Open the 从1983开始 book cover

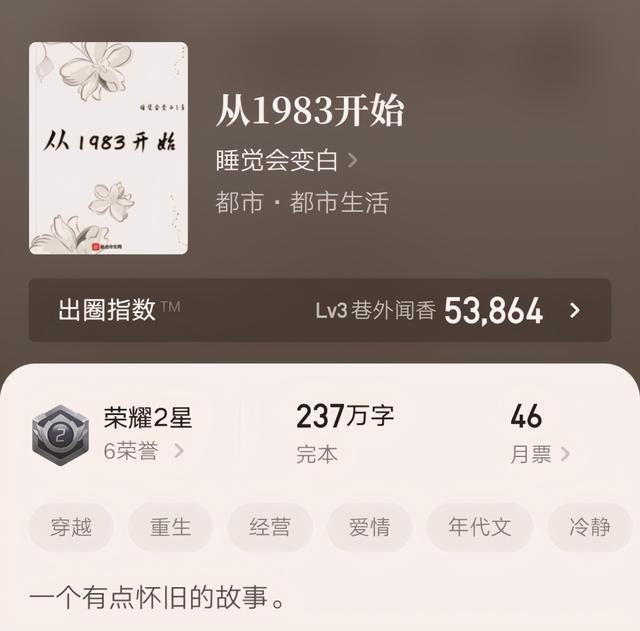108,148
